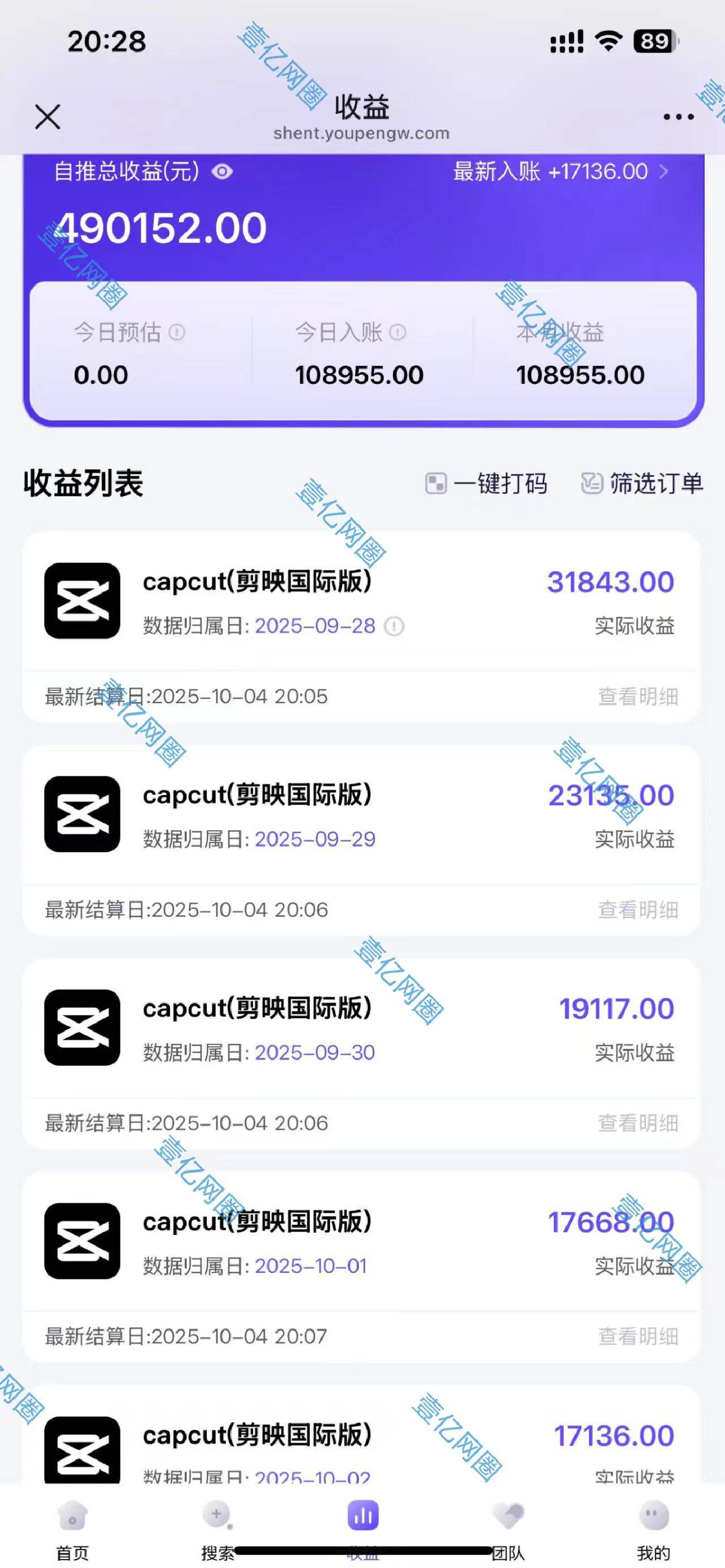Toggle the eye icon to hide total earnings

223,172
